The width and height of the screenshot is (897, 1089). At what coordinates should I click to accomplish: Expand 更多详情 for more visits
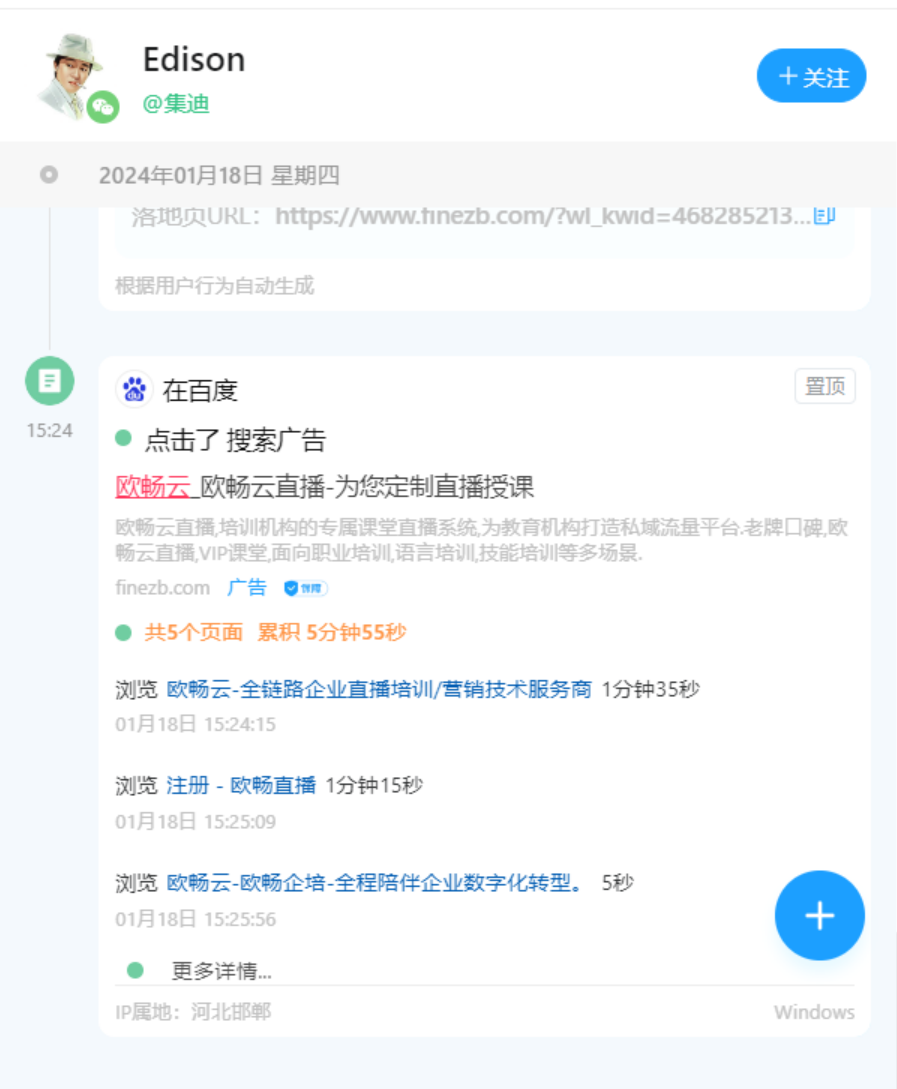pos(221,971)
